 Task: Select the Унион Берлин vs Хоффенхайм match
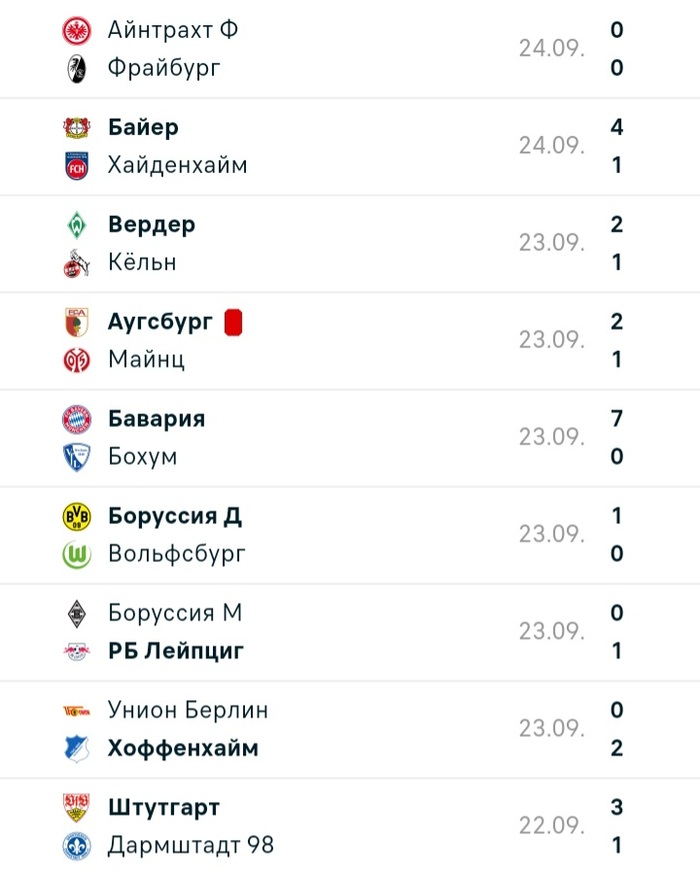(x=350, y=729)
